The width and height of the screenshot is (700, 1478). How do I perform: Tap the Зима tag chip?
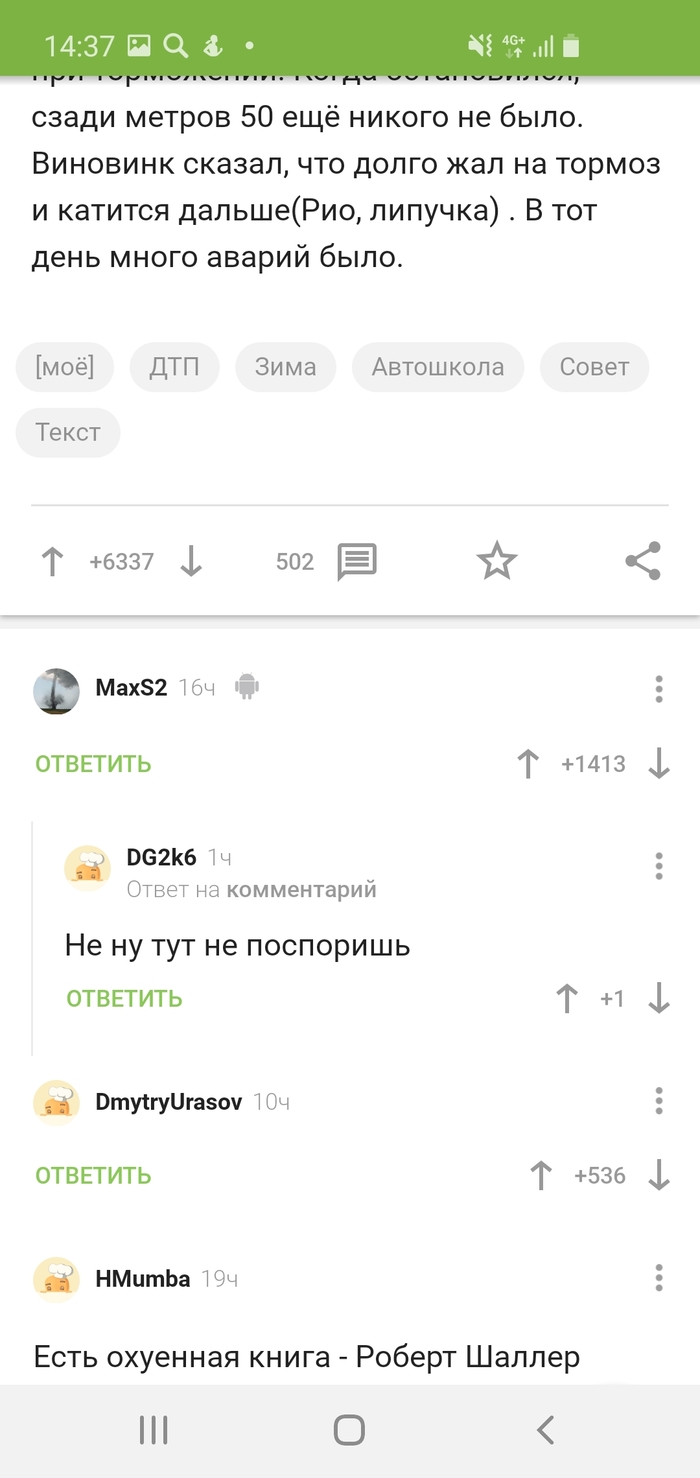[x=285, y=367]
